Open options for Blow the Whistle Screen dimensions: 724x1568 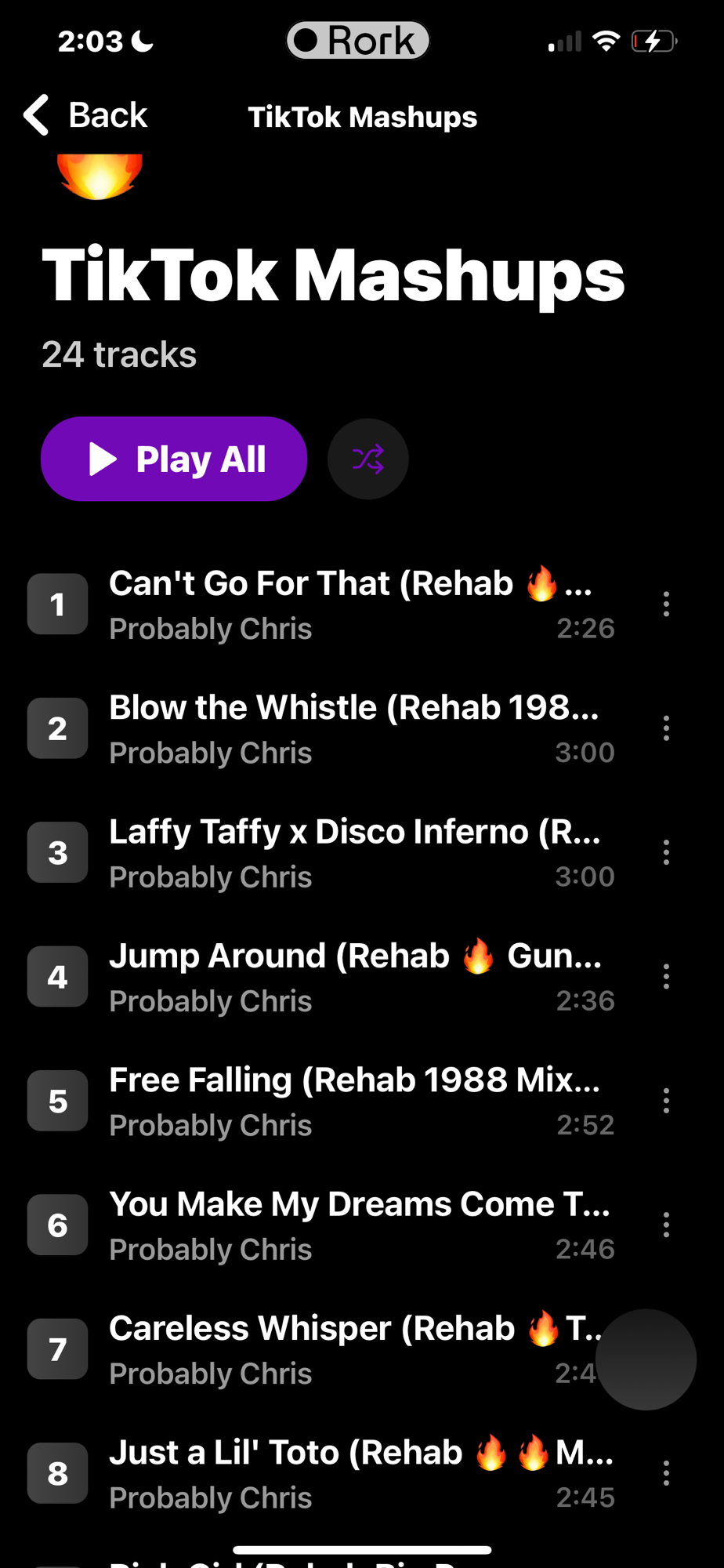[x=666, y=728]
